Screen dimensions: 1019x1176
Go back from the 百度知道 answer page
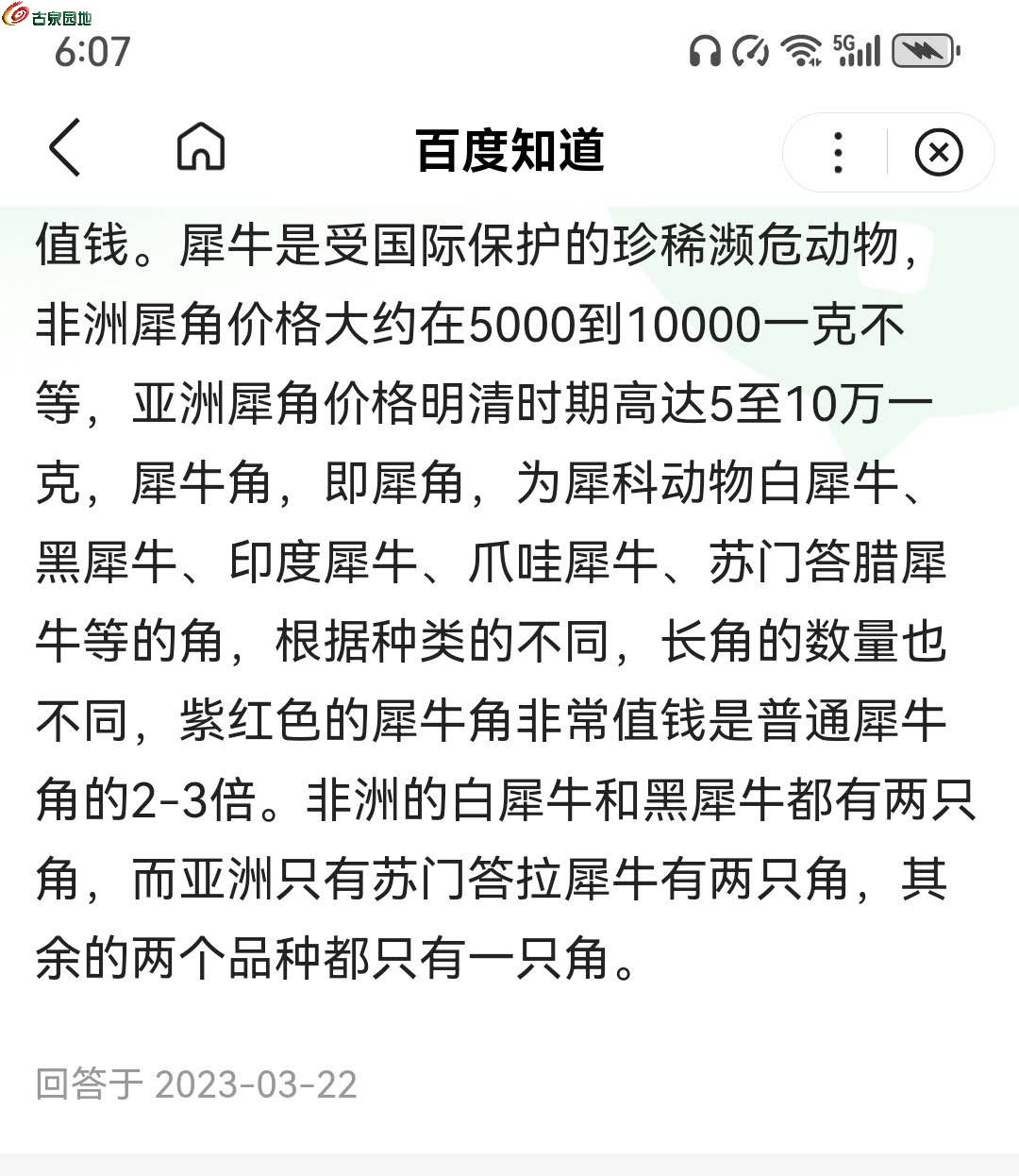[x=65, y=148]
